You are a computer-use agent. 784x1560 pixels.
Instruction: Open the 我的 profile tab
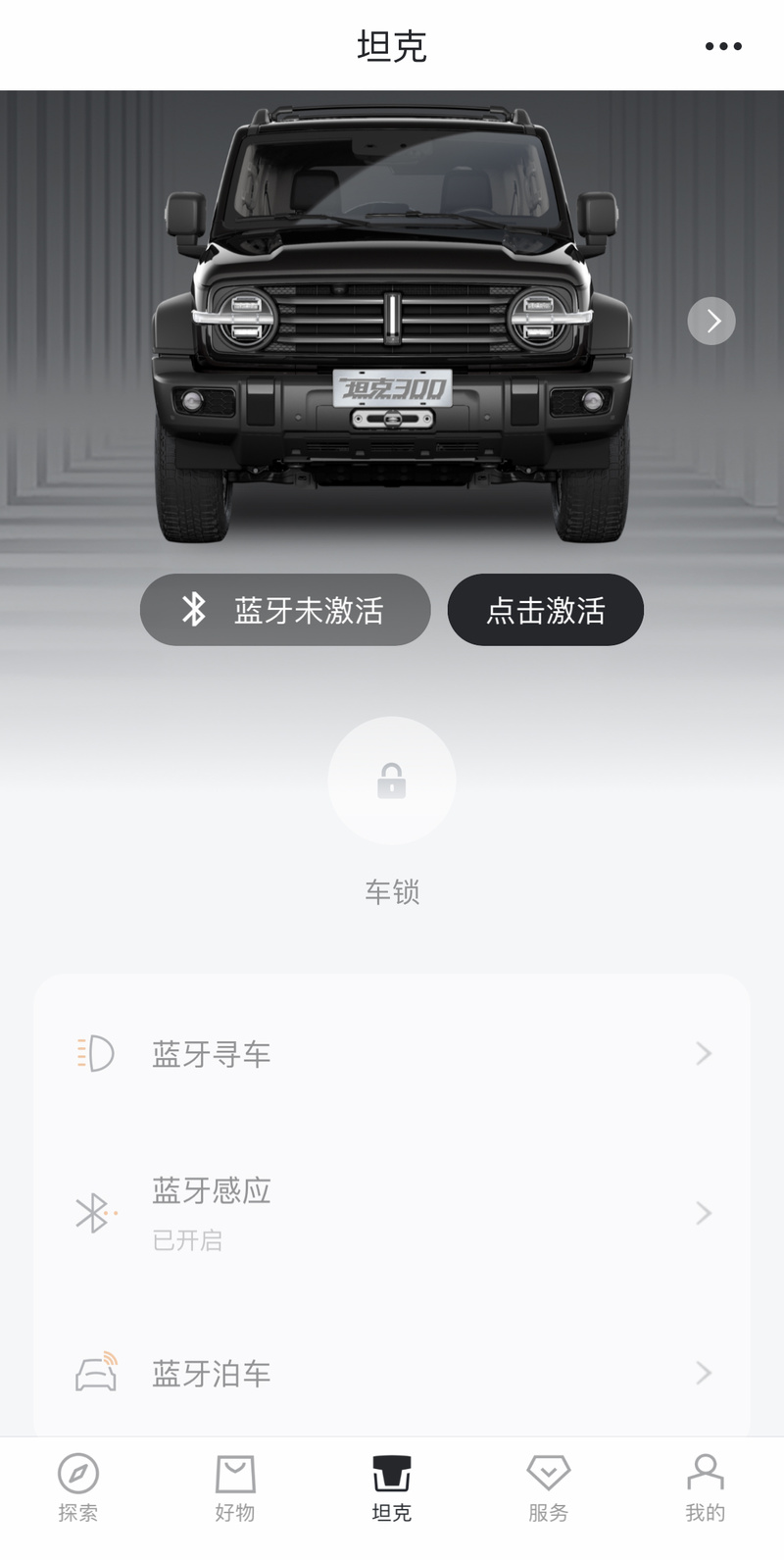[x=706, y=1488]
